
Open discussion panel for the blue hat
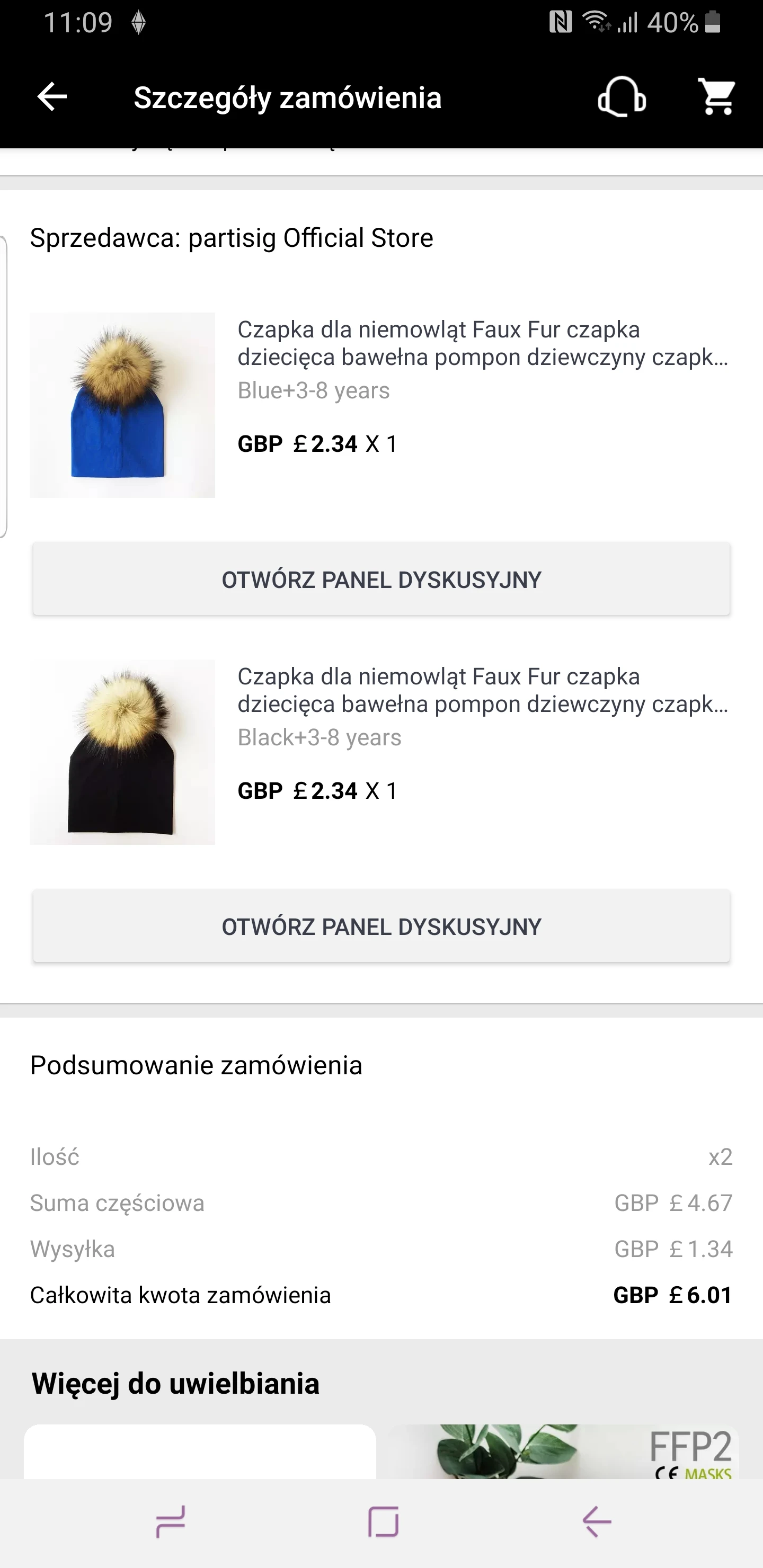(381, 580)
